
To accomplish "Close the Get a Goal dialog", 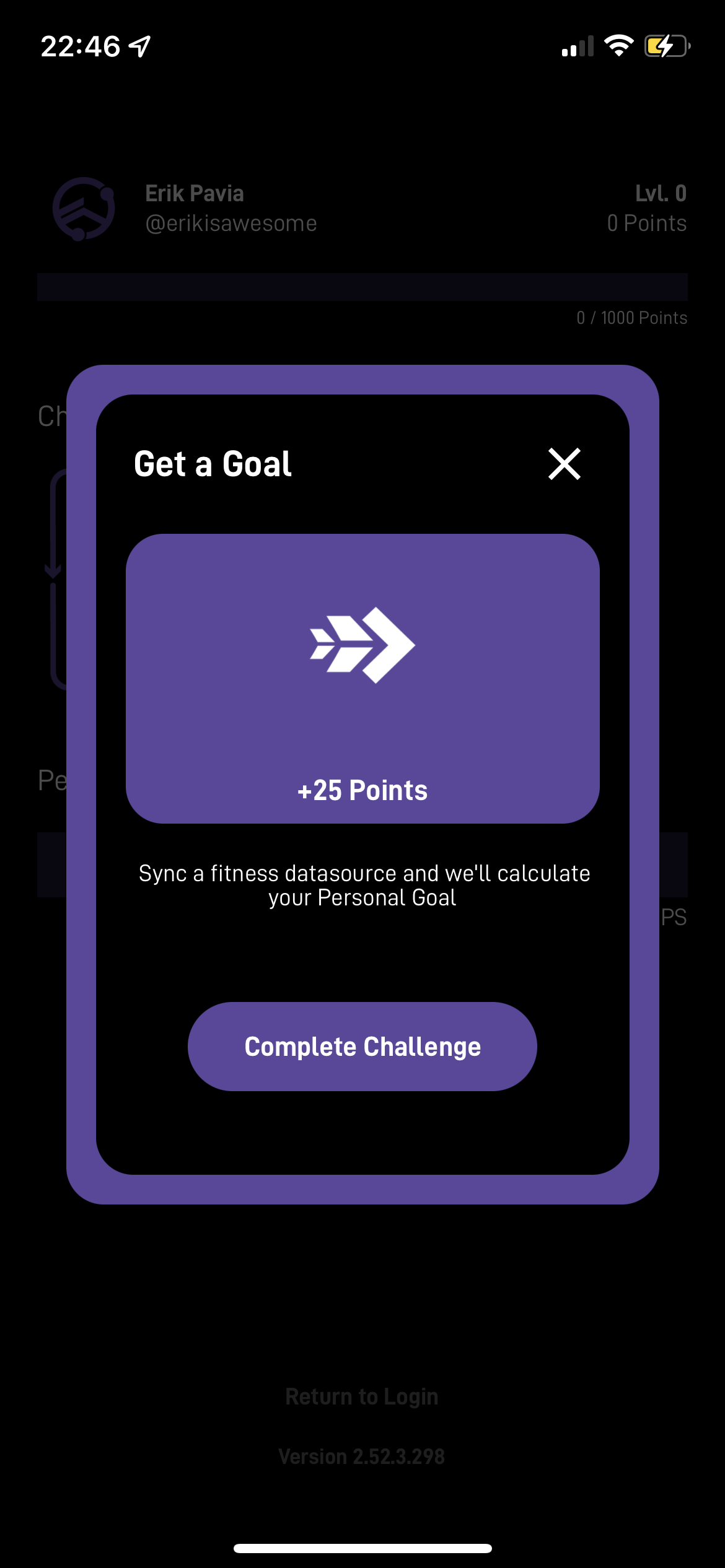I will click(x=565, y=464).
